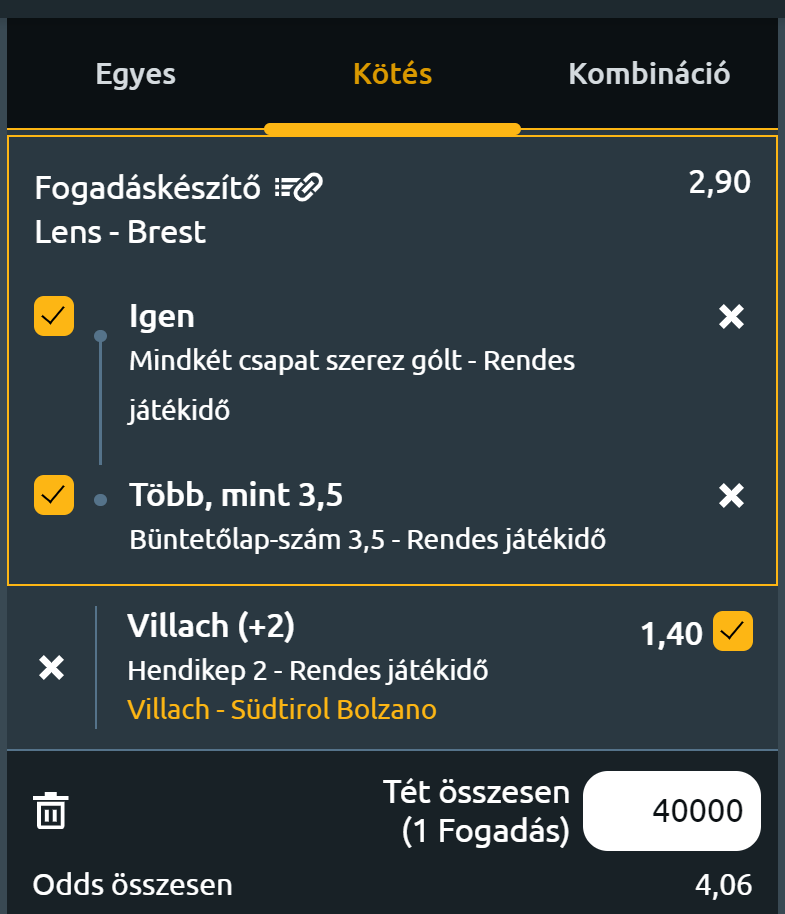Uncheck the Villach (+2) checkbox
The height and width of the screenshot is (914, 785).
tap(733, 631)
